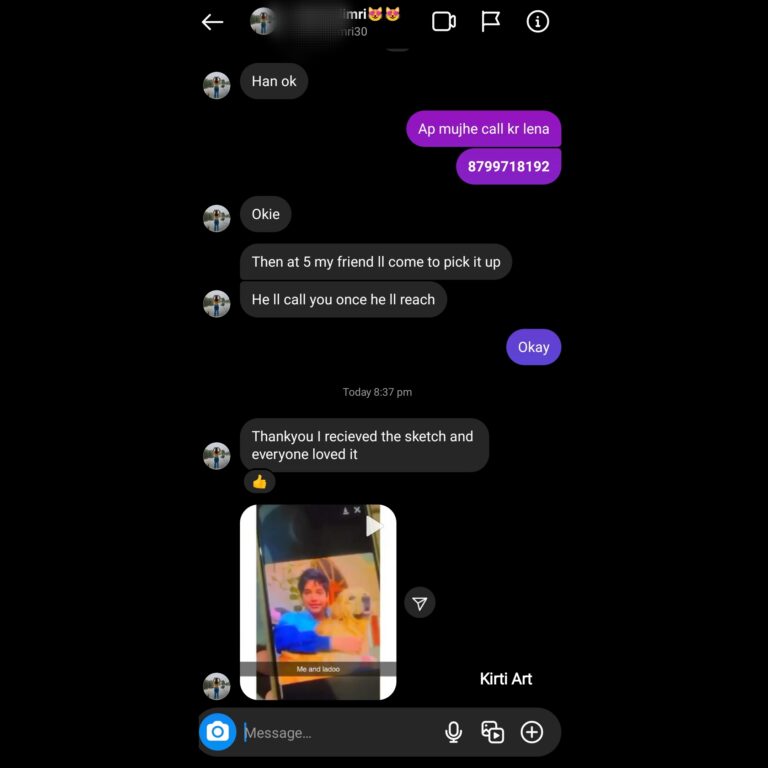The image size is (768, 768).
Task: Start a video call
Action: click(x=444, y=22)
